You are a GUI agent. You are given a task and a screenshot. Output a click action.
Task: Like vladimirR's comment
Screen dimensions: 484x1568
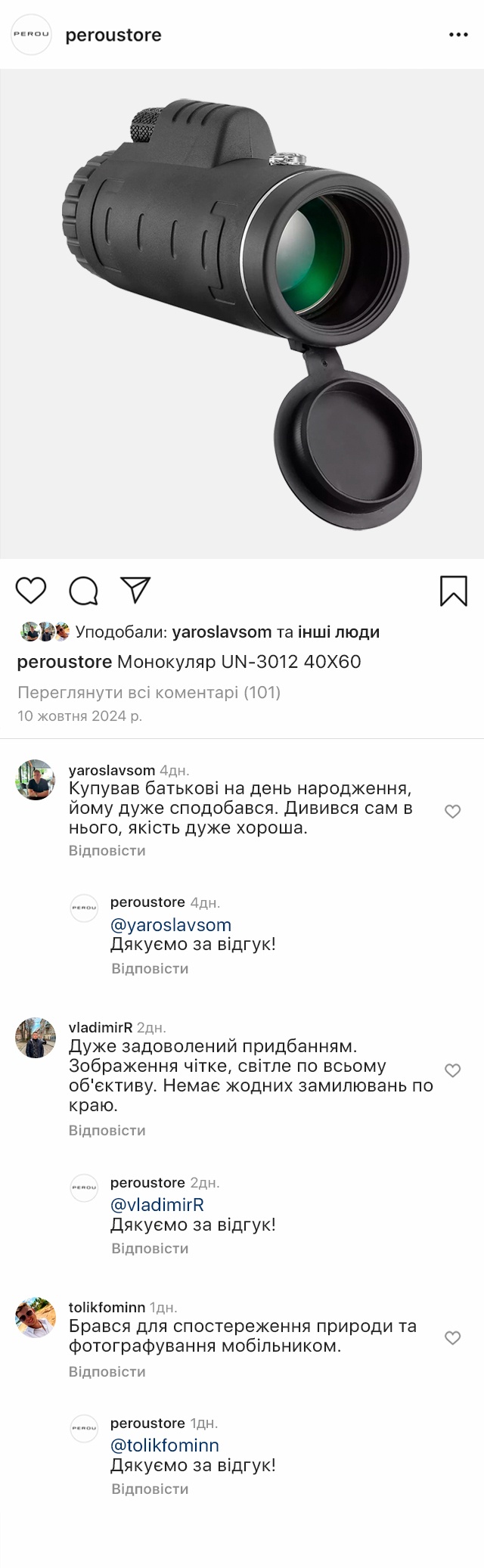[452, 1070]
